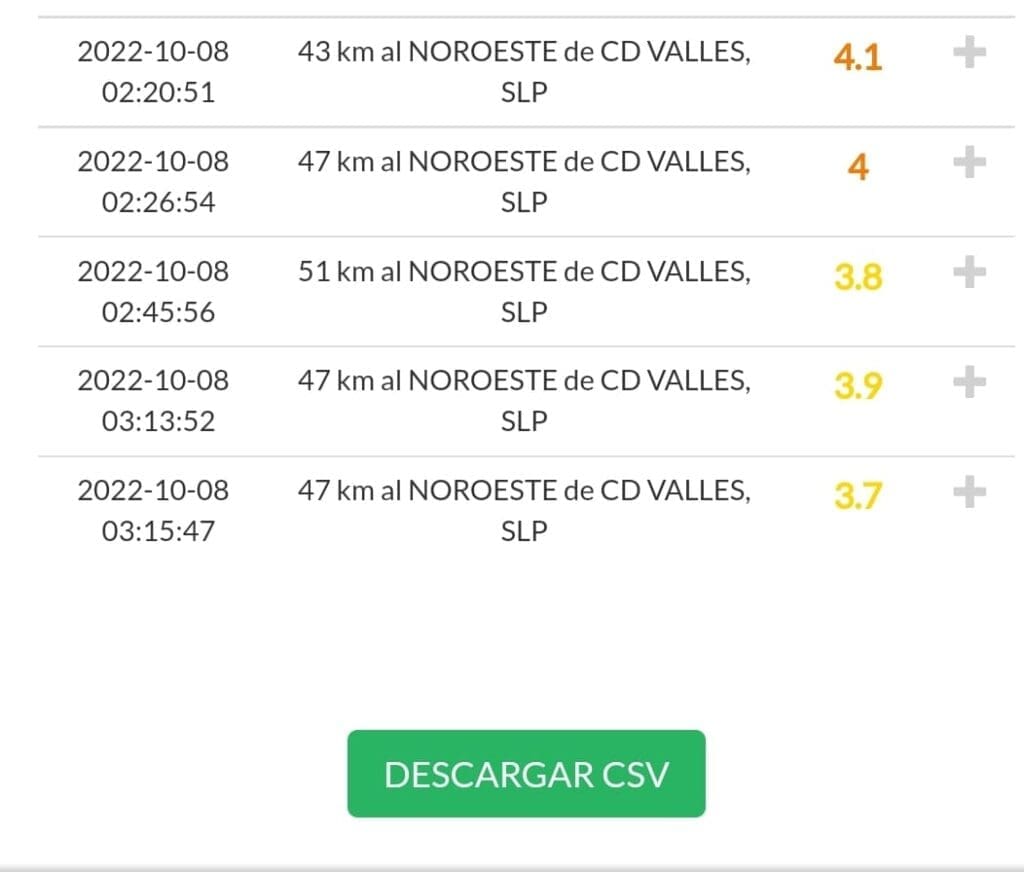
Task: Expand the 02:45:56 magnitude 3.8 earthquake row
Action: click(x=968, y=272)
